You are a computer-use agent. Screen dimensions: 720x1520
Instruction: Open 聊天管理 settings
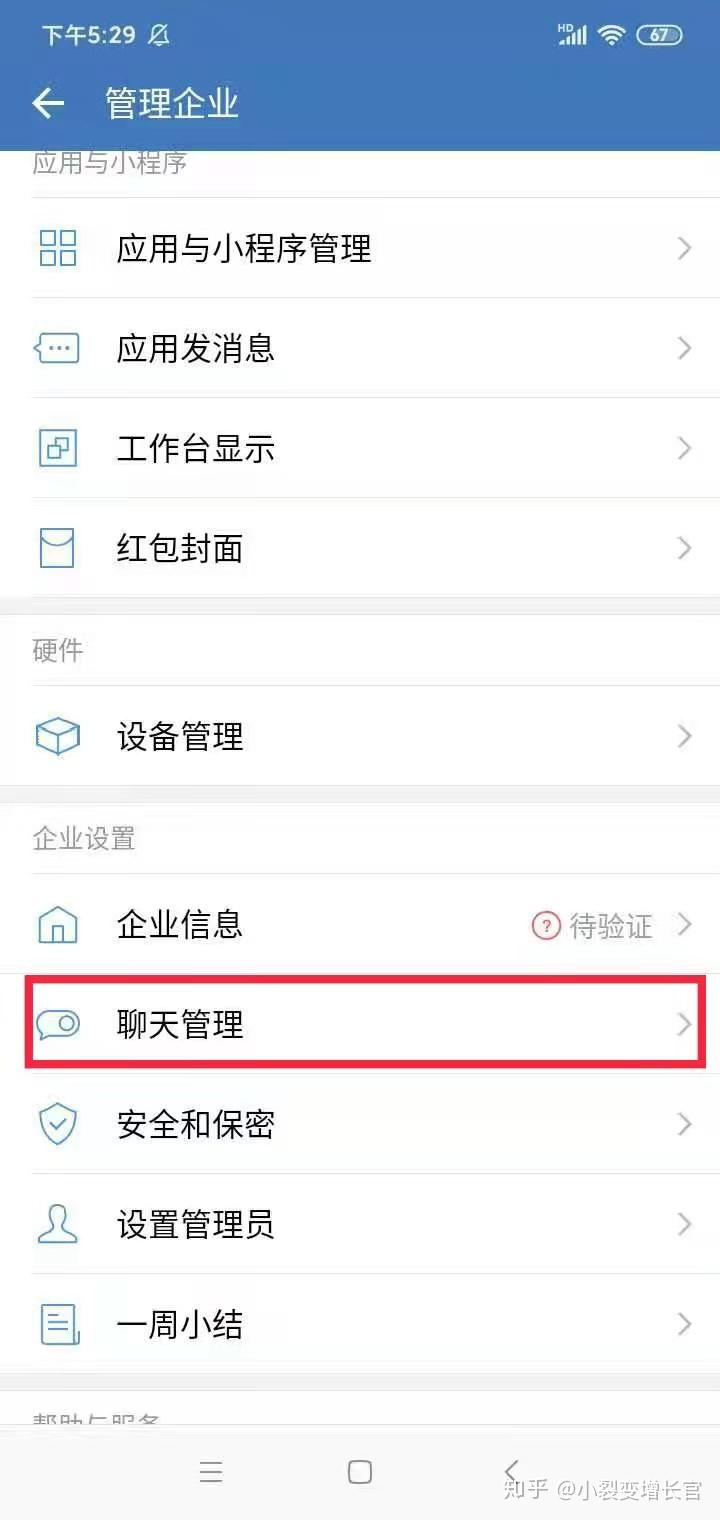coord(360,1024)
